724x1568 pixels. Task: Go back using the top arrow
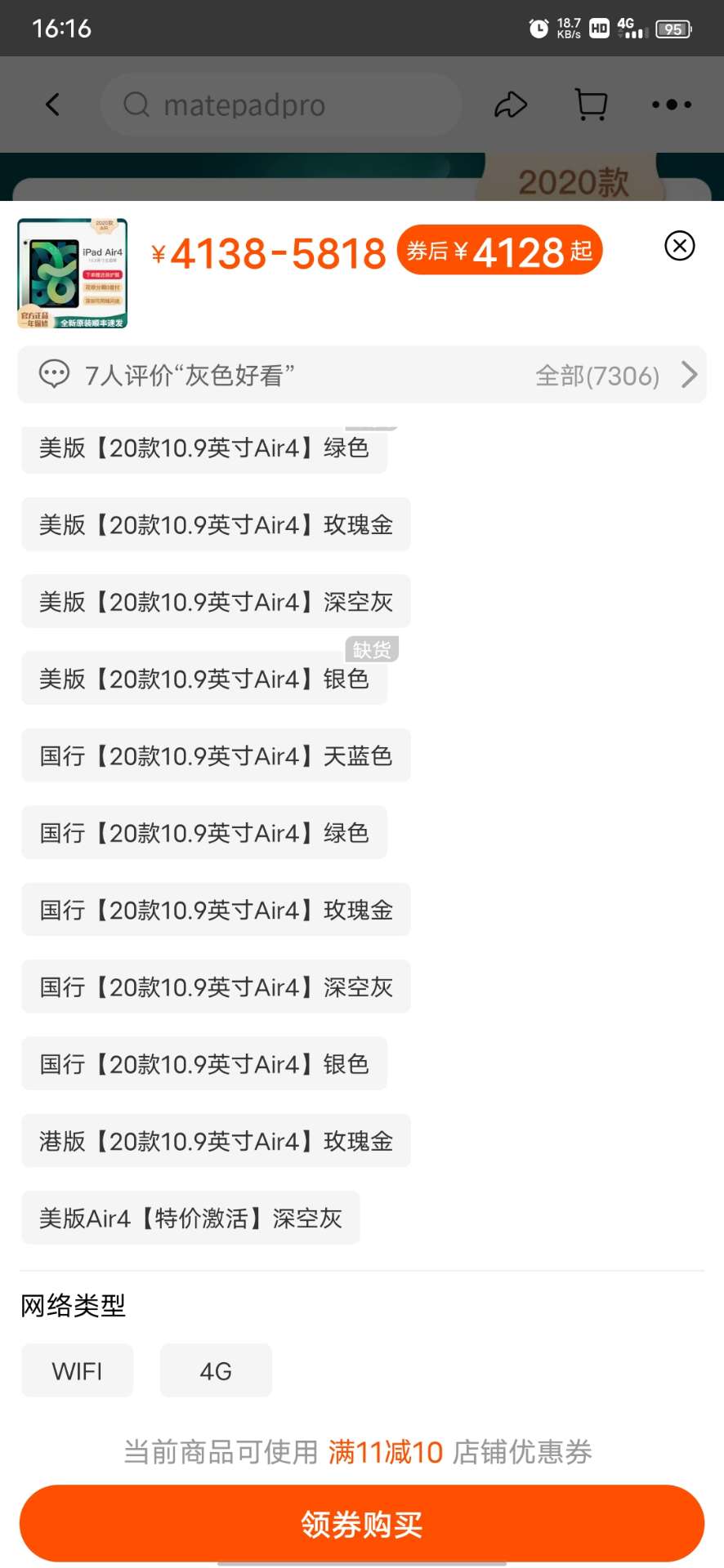coord(52,105)
